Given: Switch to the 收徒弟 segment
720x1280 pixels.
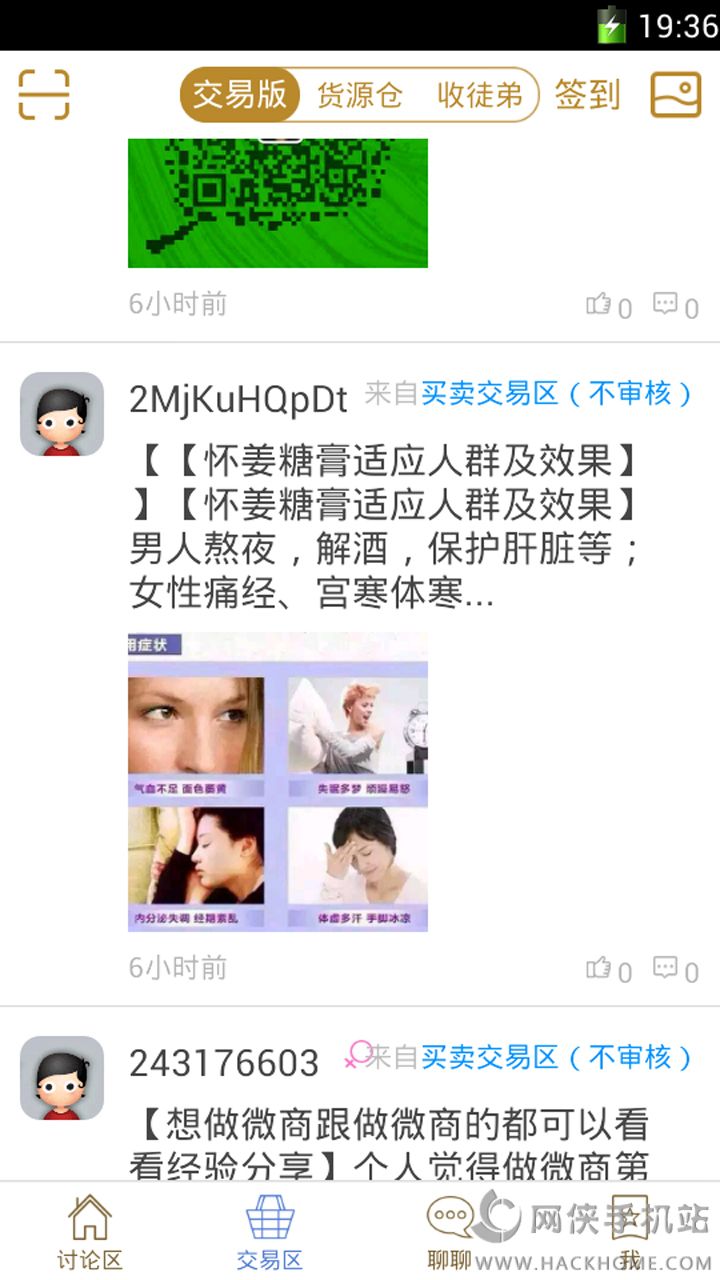Looking at the screenshot, I should tap(479, 95).
